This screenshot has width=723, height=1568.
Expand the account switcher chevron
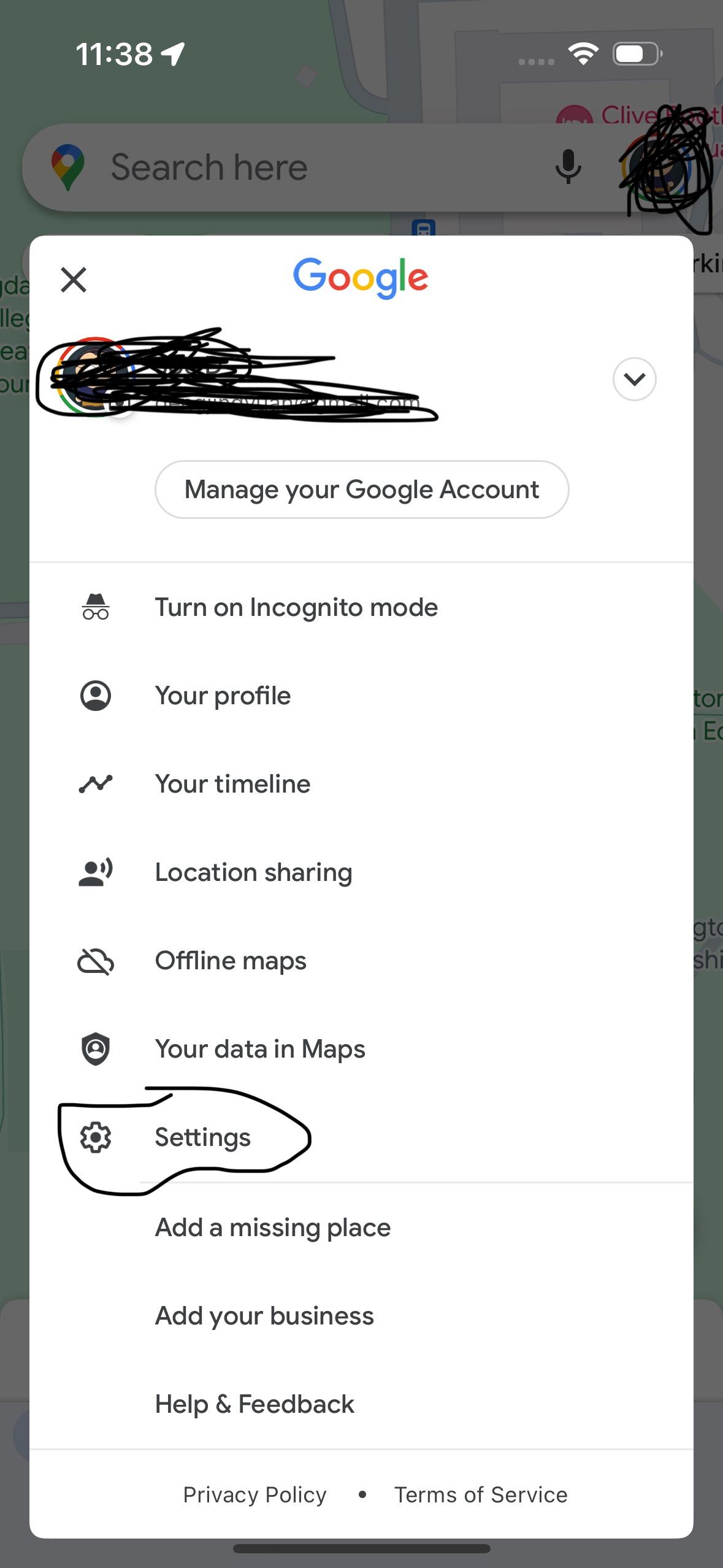(634, 379)
